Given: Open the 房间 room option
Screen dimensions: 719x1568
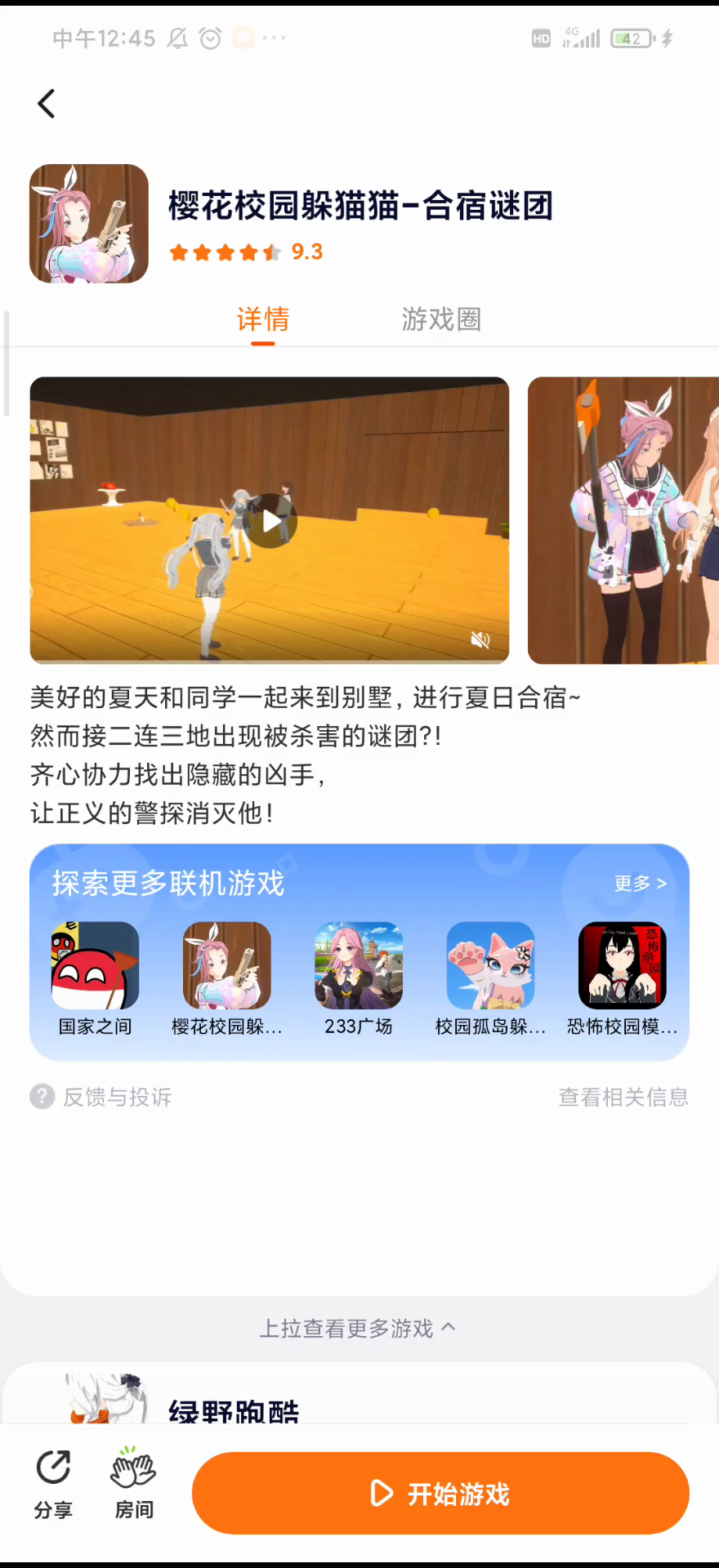Looking at the screenshot, I should [x=134, y=1484].
